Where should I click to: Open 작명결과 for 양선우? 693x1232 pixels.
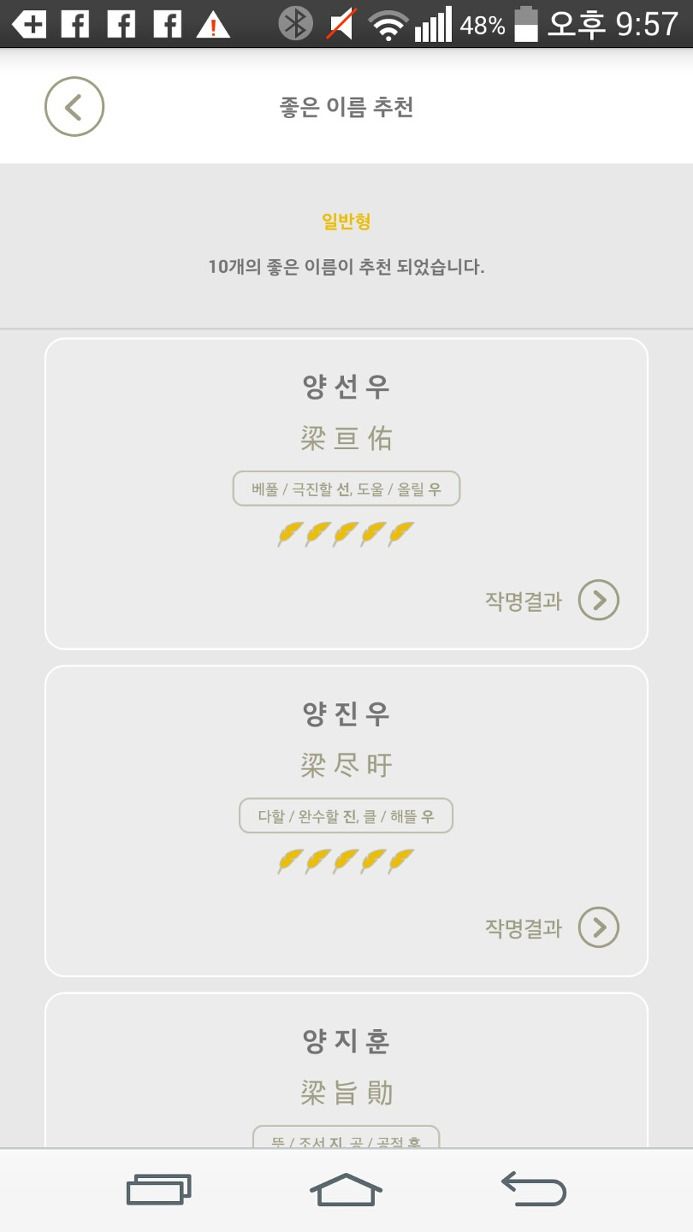[552, 600]
